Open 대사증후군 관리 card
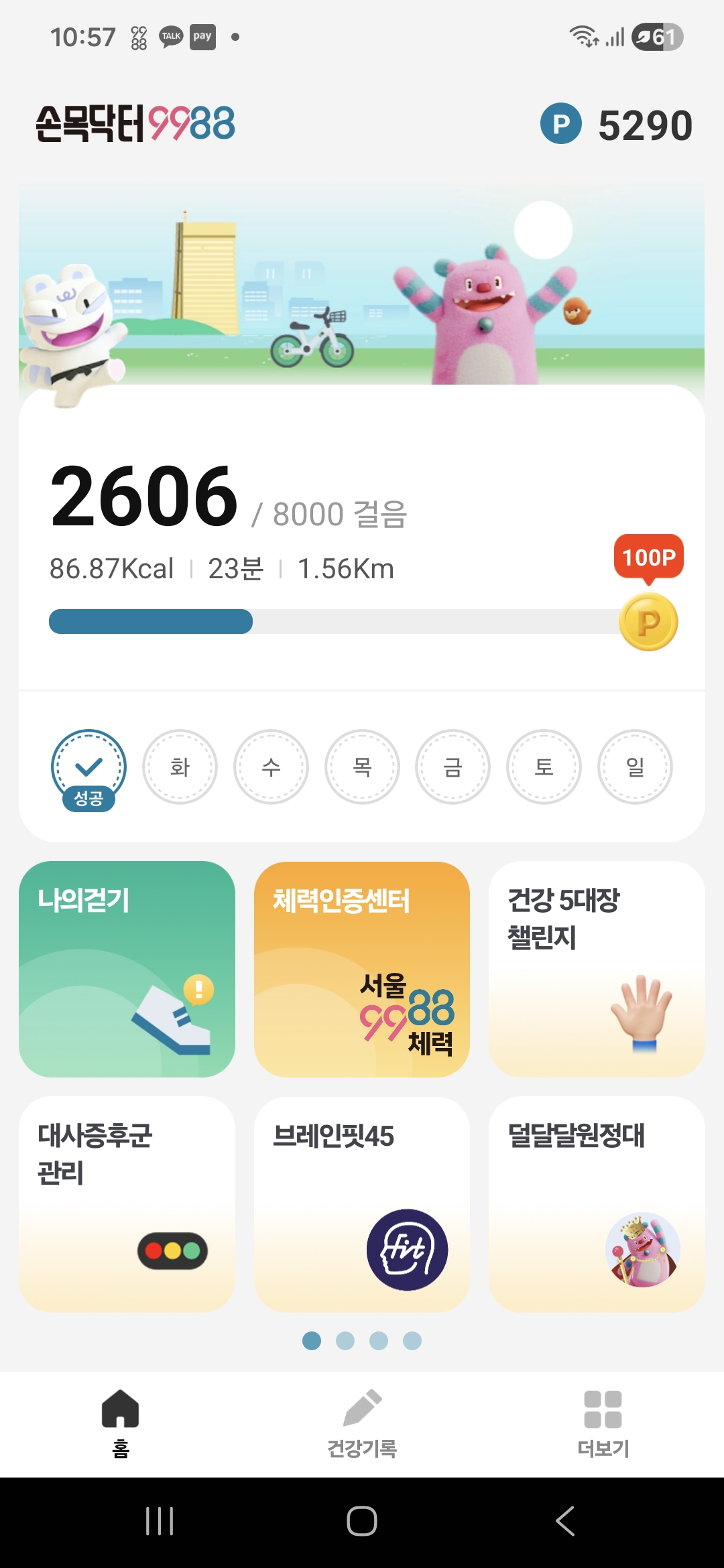The image size is (724, 1568). [x=127, y=1204]
